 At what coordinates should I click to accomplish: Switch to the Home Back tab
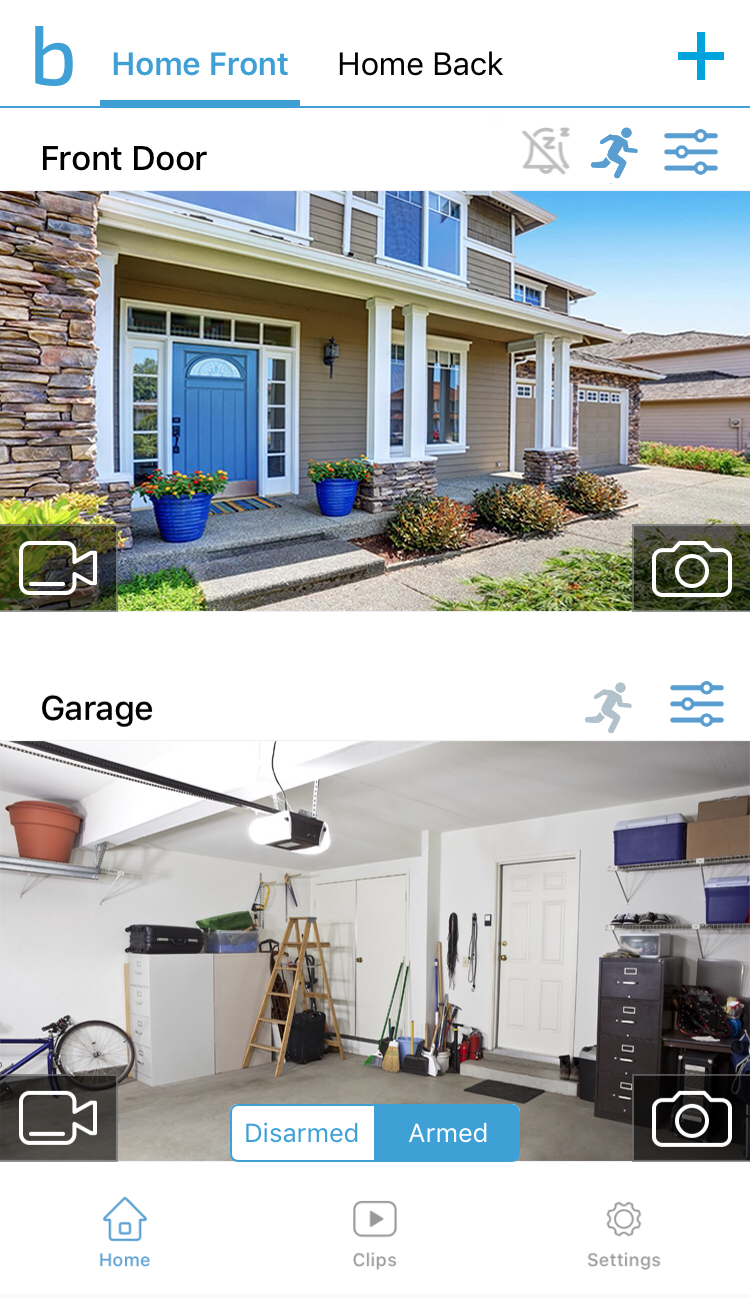point(420,64)
